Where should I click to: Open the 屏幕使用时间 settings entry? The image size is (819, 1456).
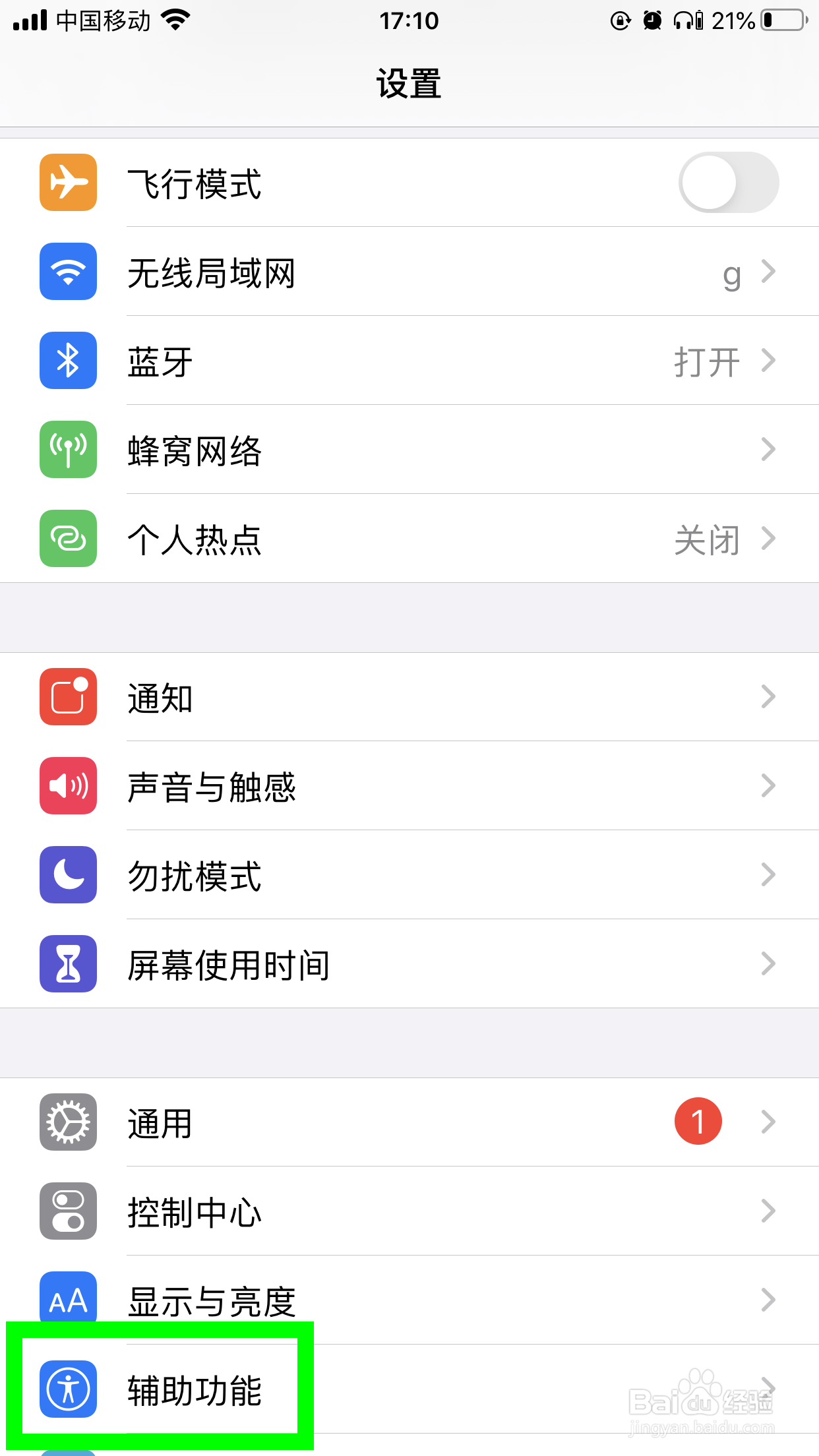(409, 964)
